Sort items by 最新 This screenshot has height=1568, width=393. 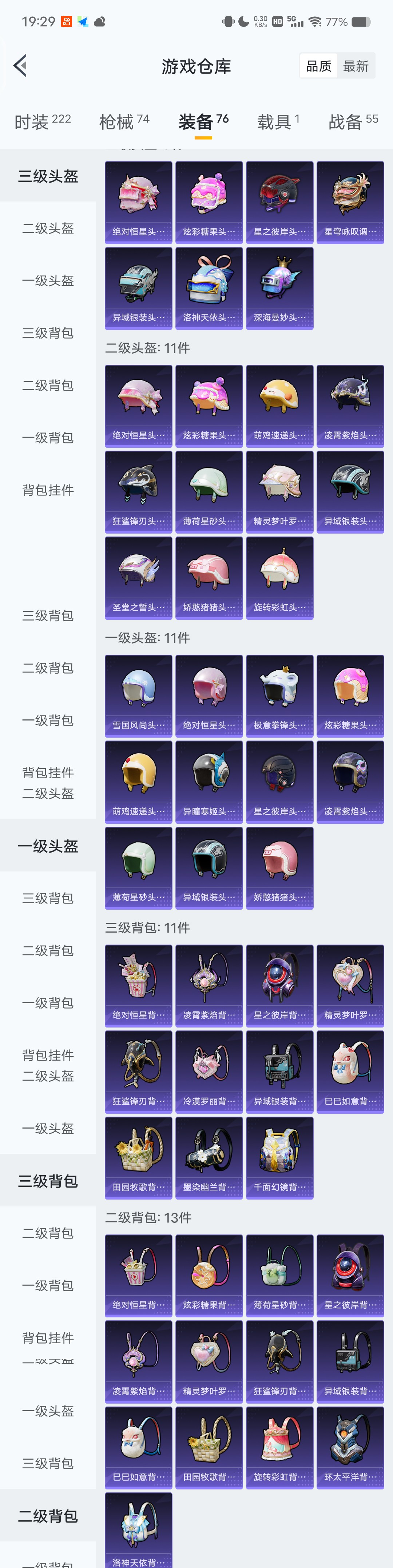tap(356, 66)
